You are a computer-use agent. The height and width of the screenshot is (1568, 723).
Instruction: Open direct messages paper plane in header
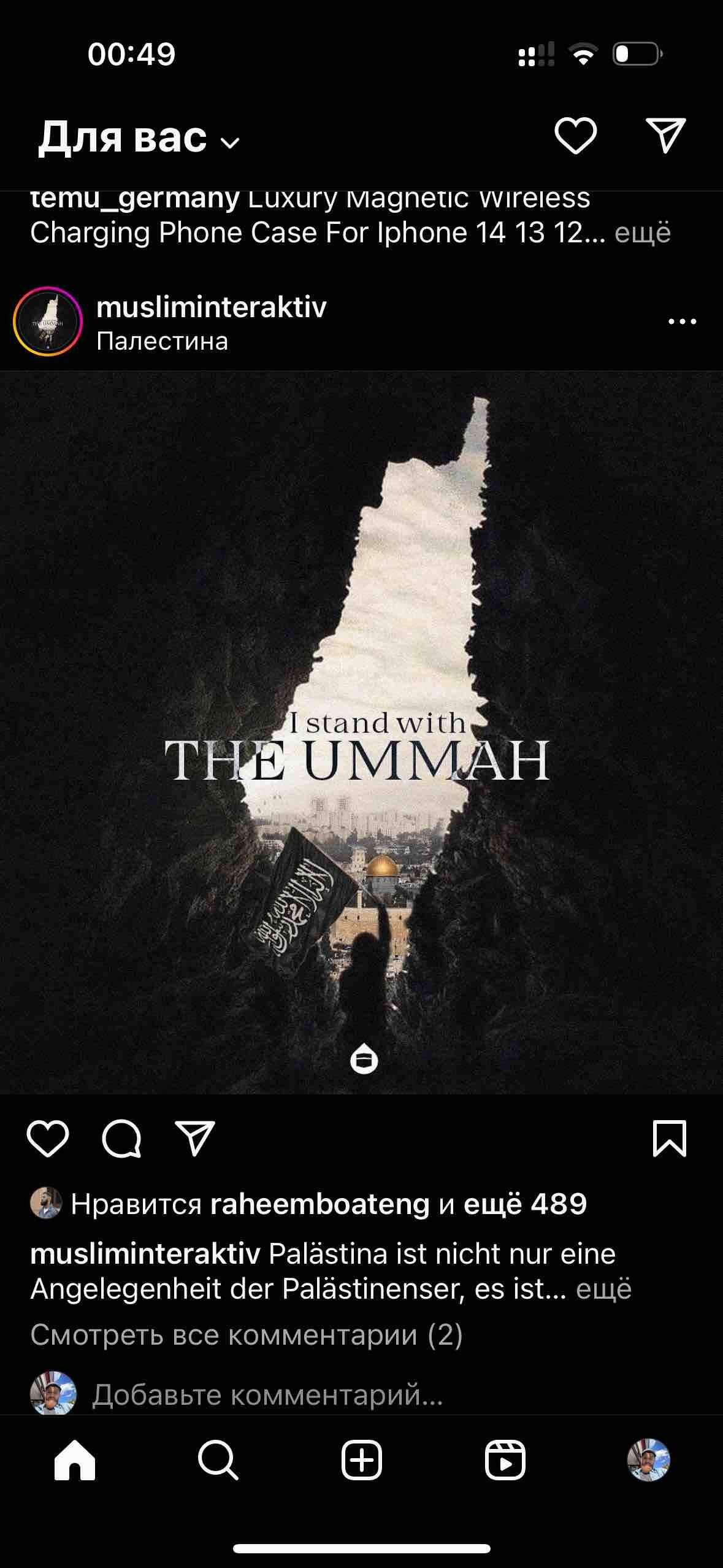click(665, 135)
